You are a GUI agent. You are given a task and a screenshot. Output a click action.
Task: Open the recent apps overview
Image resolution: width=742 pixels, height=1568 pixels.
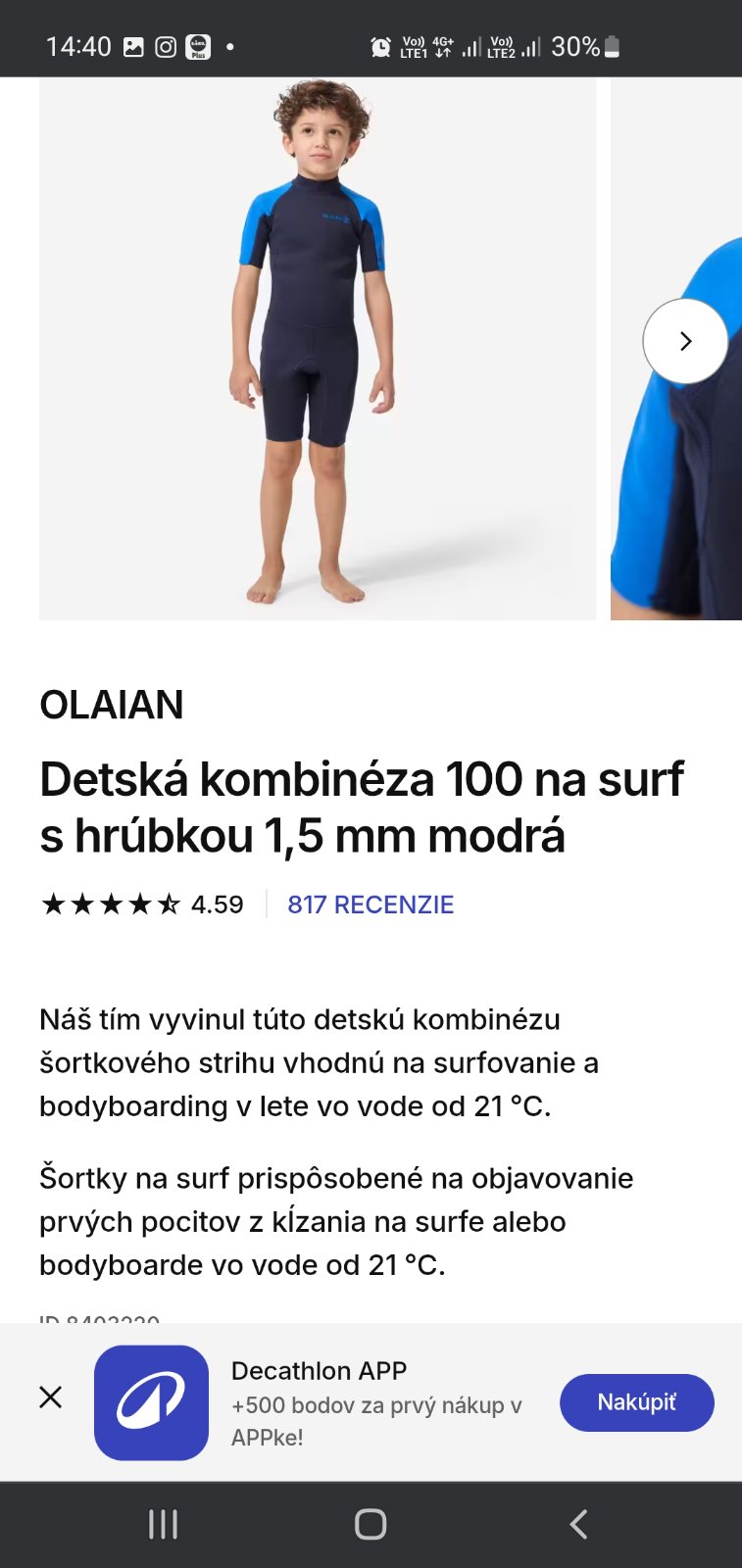pos(163,1524)
